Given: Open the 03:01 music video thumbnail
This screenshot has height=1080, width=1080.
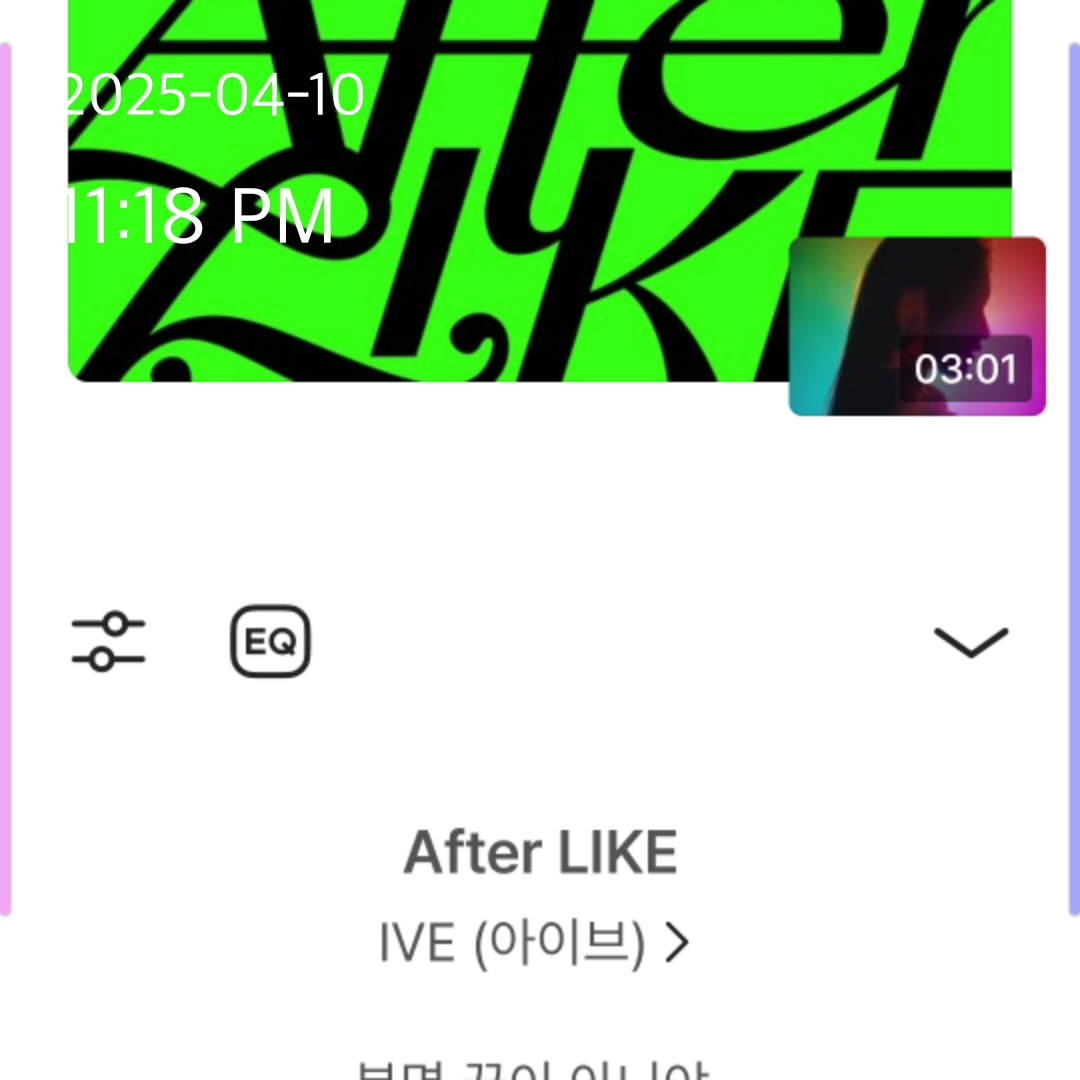Looking at the screenshot, I should (x=917, y=327).
